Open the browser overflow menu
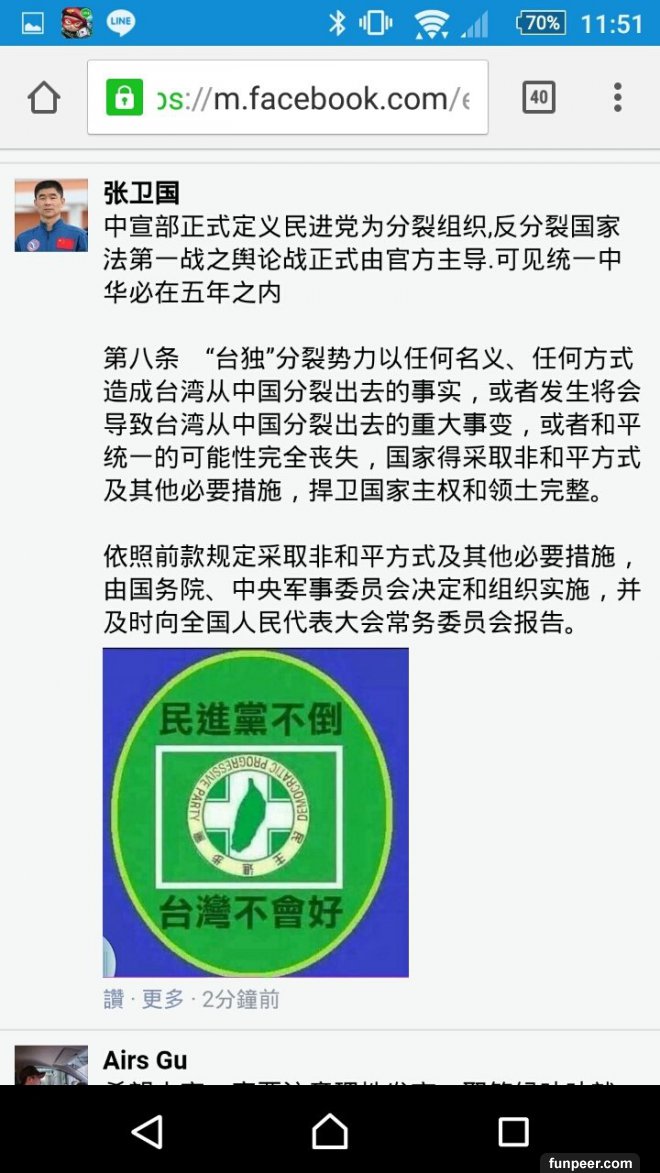This screenshot has width=660, height=1173. (618, 98)
